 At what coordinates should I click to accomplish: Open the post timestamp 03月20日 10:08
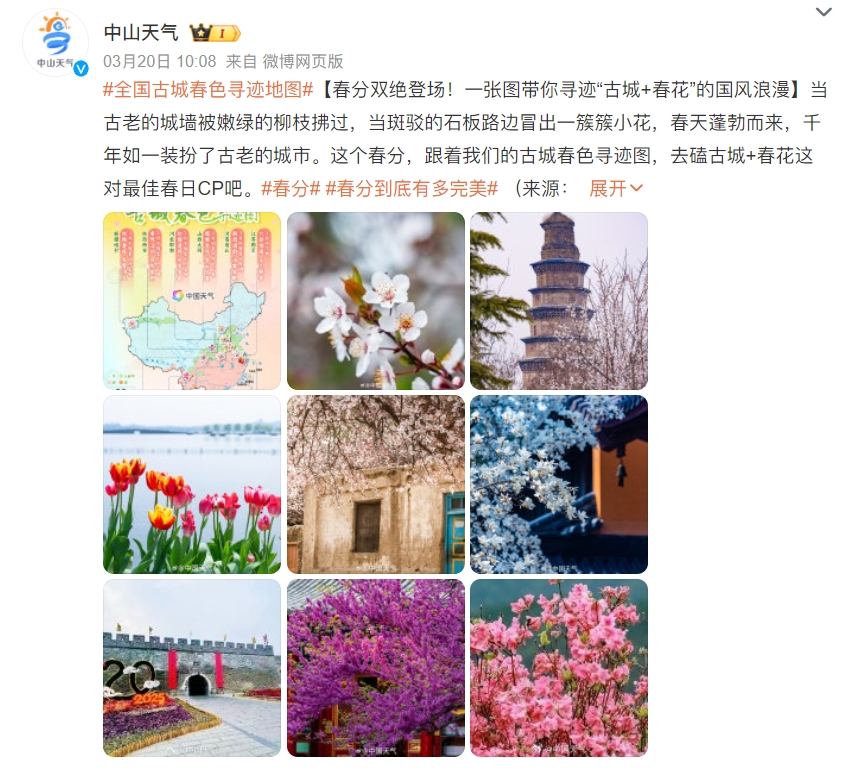pos(160,62)
